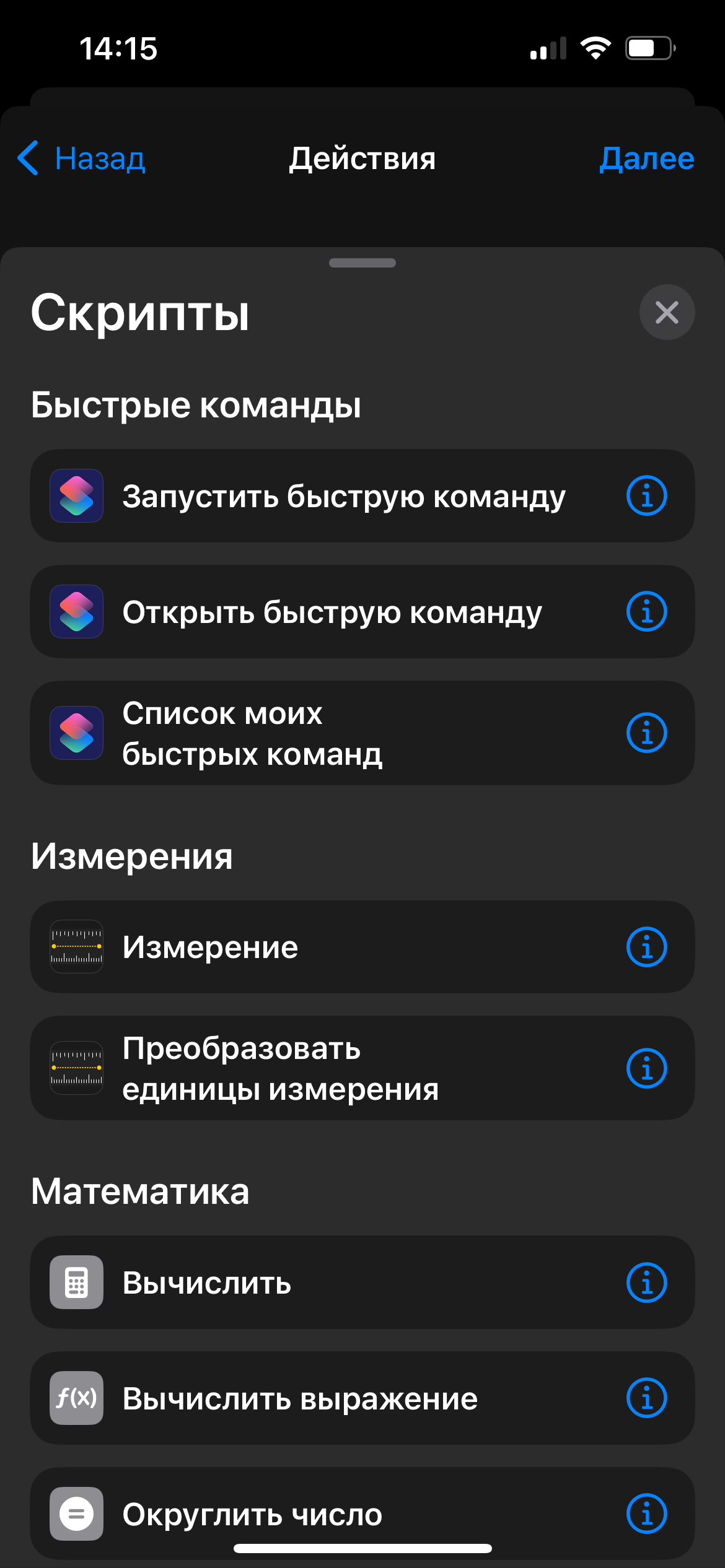Tap the Shortcuts icon beside Список моих быстрых команд
Viewport: 725px width, 1568px height.
(76, 733)
